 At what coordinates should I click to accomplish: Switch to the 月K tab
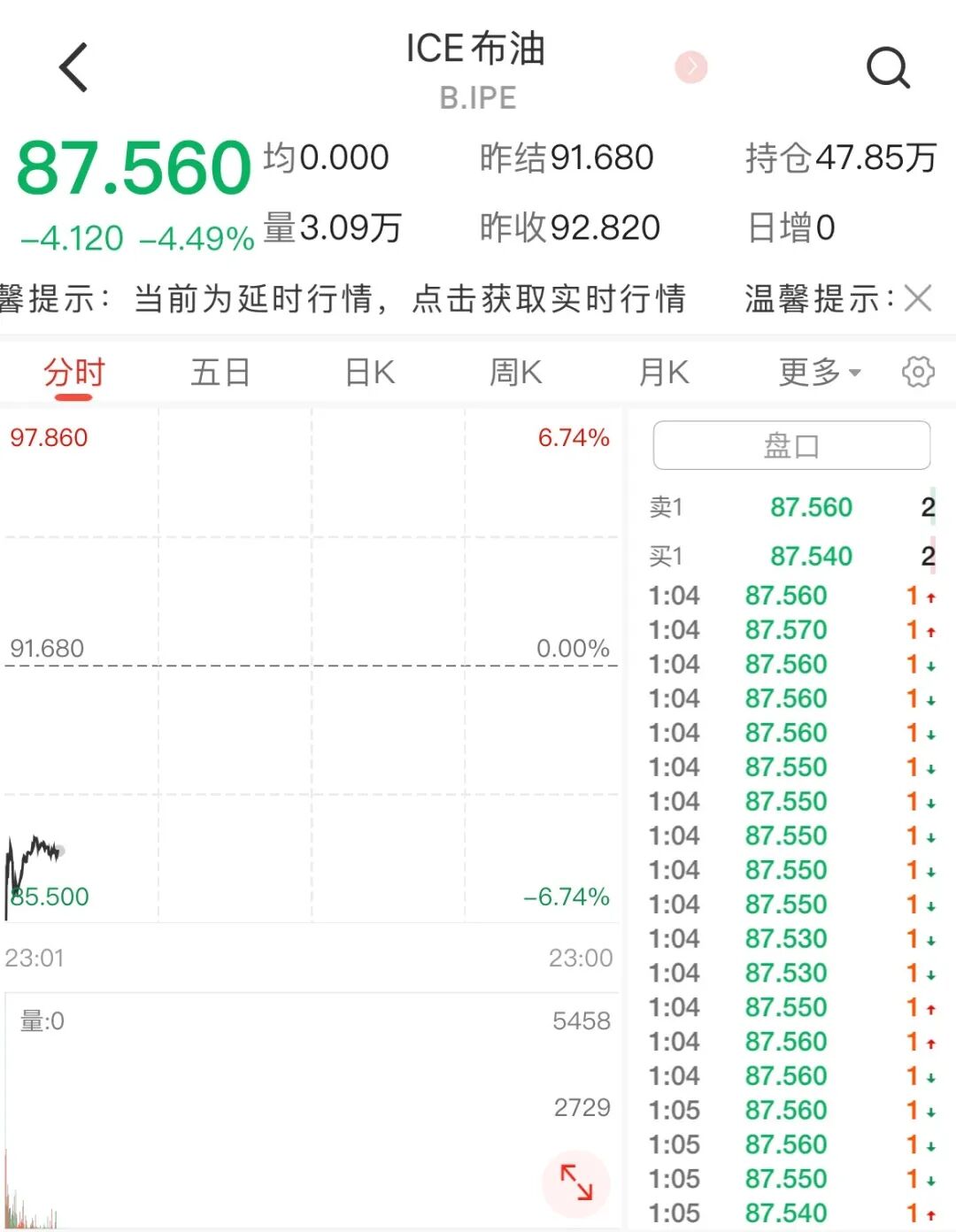click(664, 372)
